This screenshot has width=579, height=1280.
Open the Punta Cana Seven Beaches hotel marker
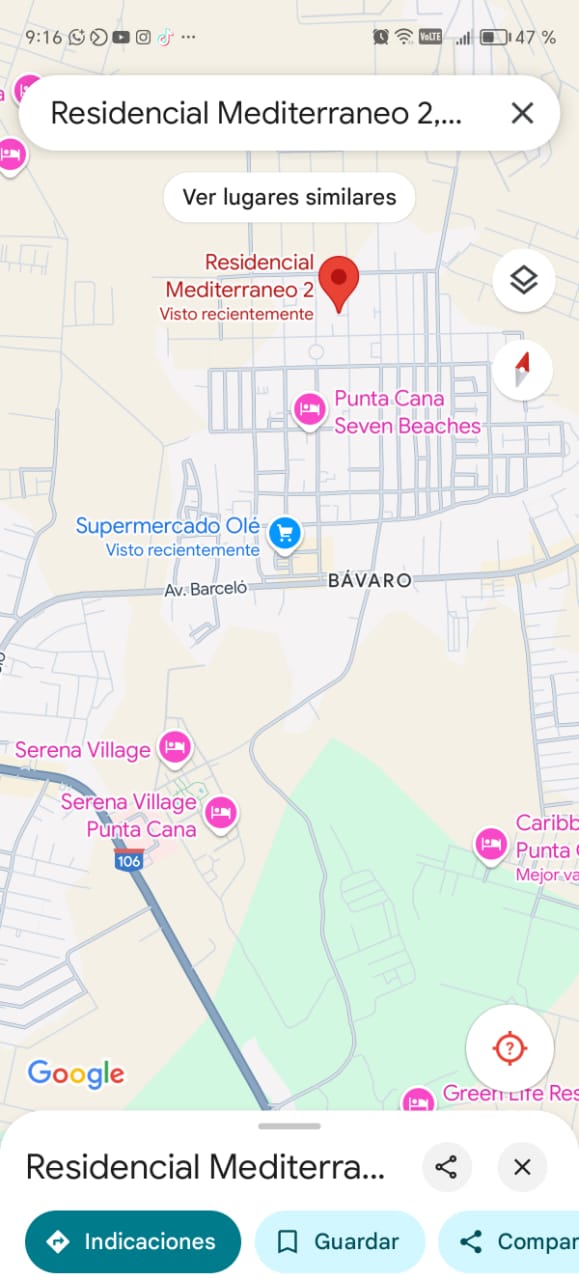(310, 409)
